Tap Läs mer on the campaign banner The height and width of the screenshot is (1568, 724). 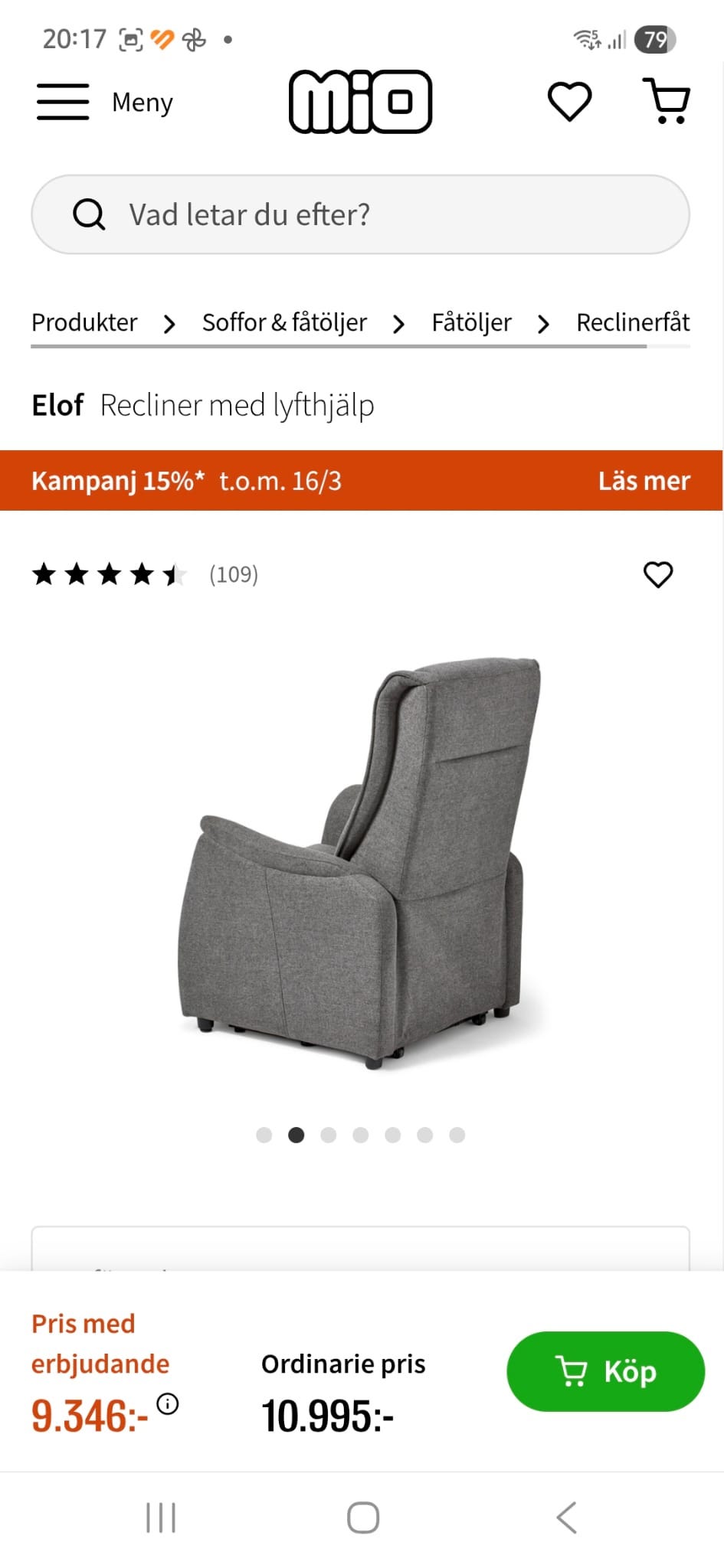[x=643, y=482]
